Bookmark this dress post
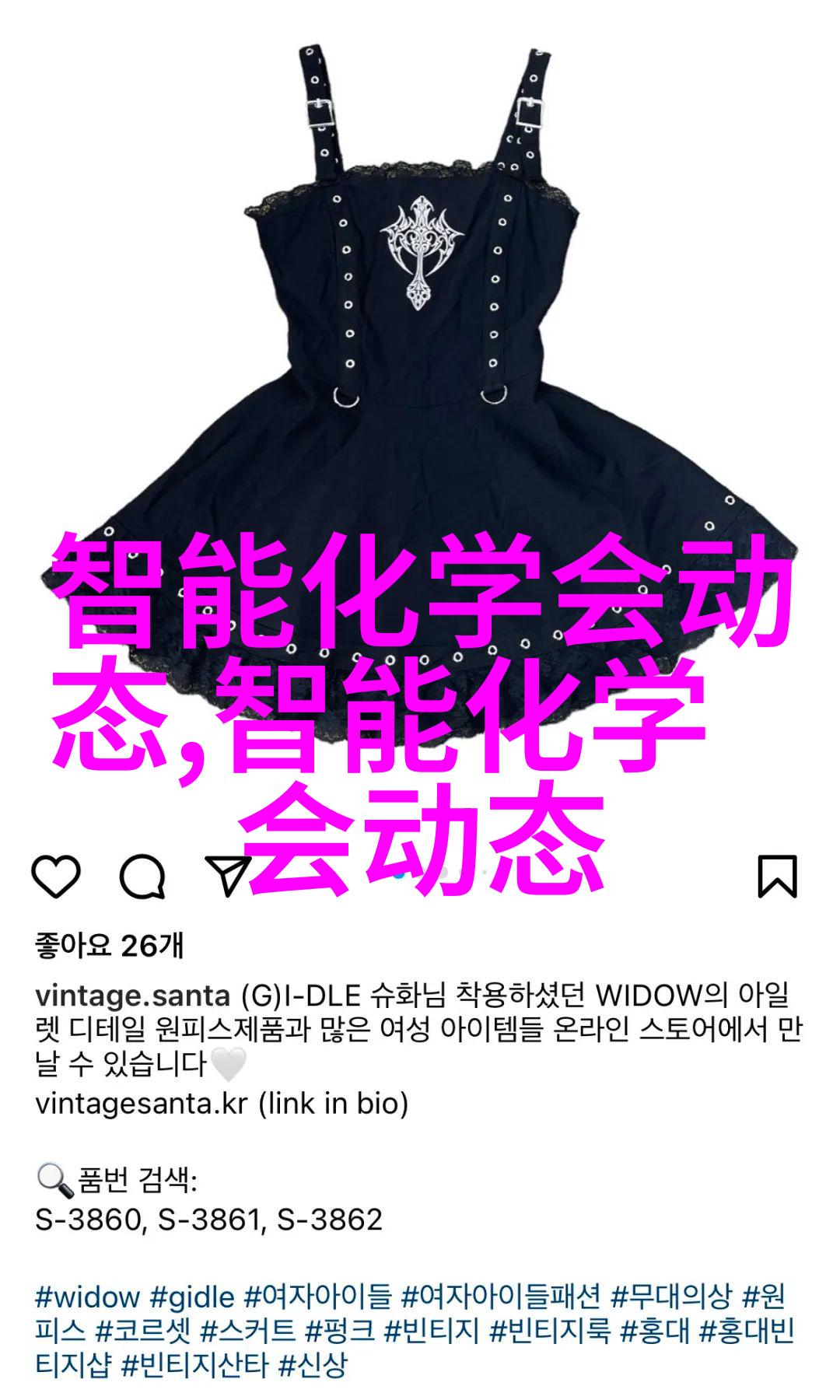The image size is (840, 1400). click(x=777, y=877)
